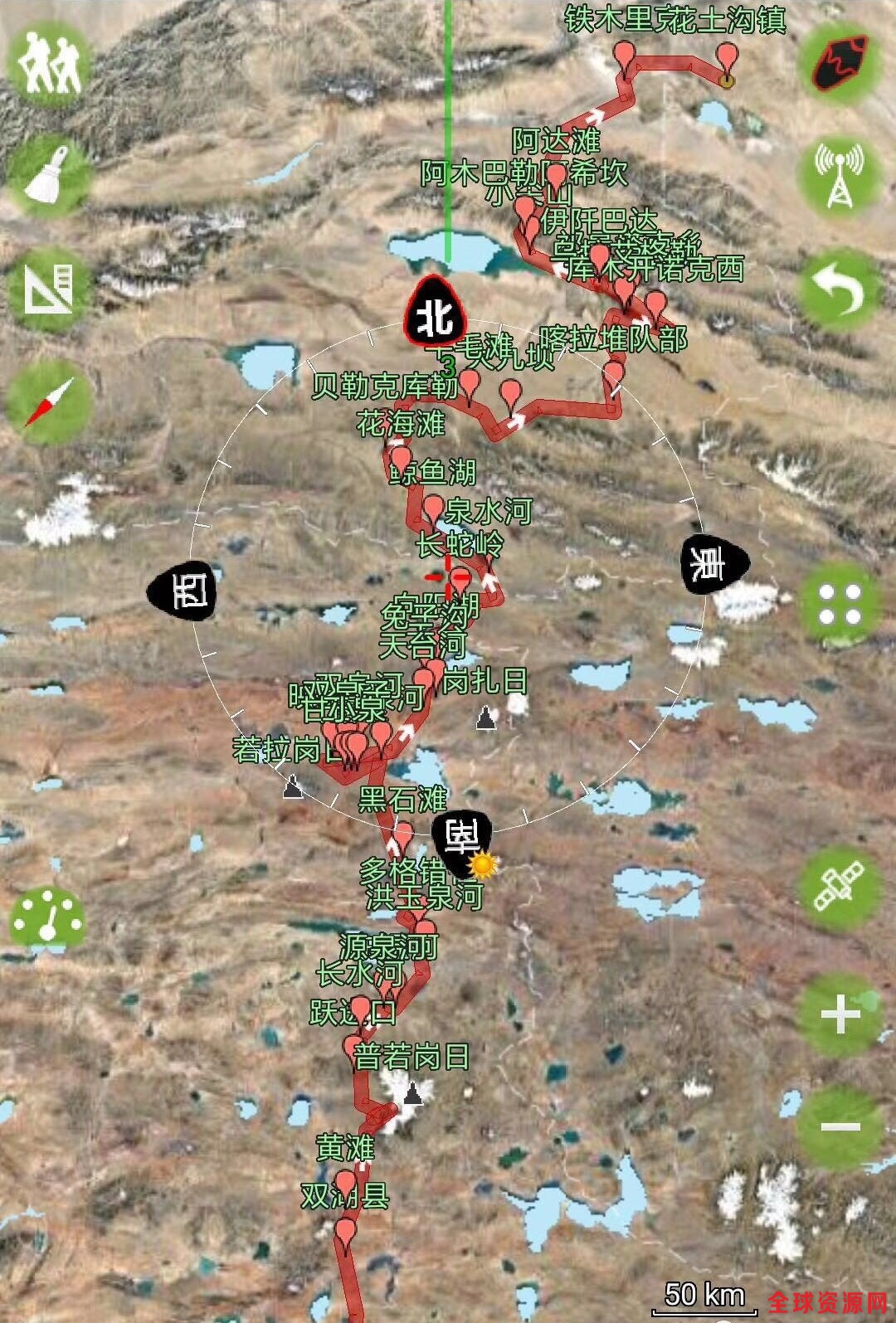896x1323 pixels.
Task: Tap the compass orientation button
Action: [x=49, y=401]
